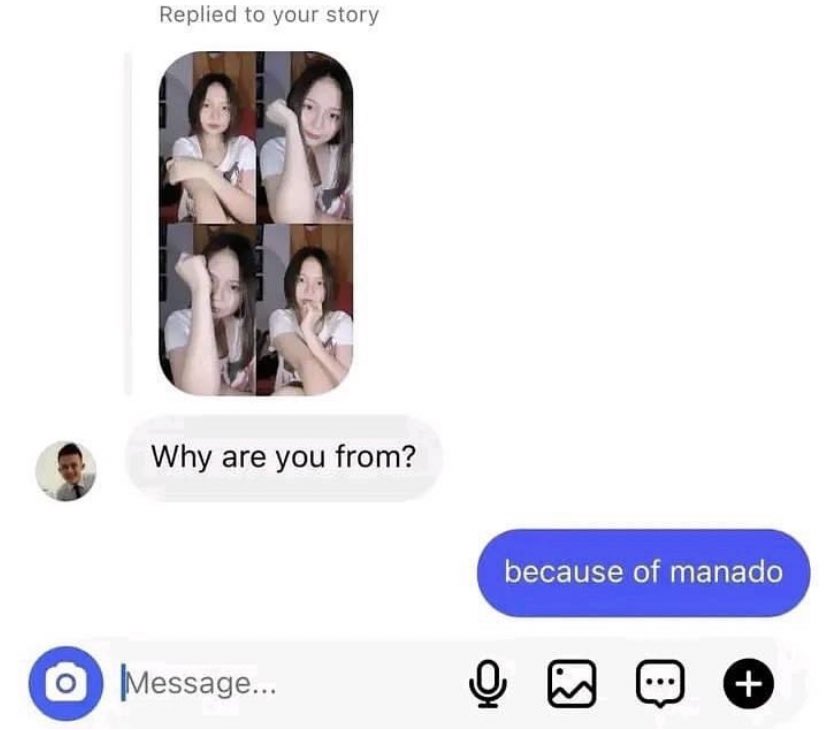The width and height of the screenshot is (828, 730).
Task: Open the quick replies chat bubble icon
Action: pyautogui.click(x=658, y=684)
